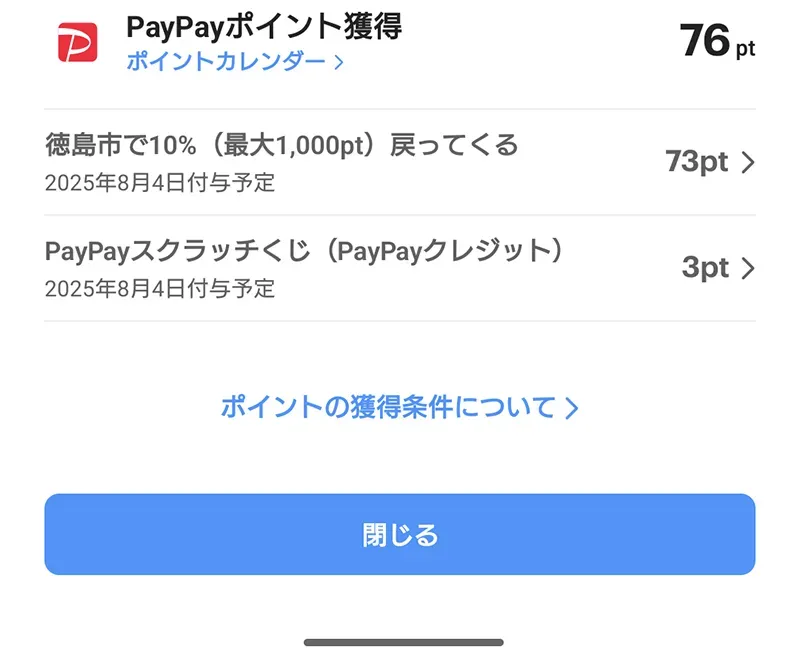Tap the 閉じる button
This screenshot has width=800, height=664.
399,534
